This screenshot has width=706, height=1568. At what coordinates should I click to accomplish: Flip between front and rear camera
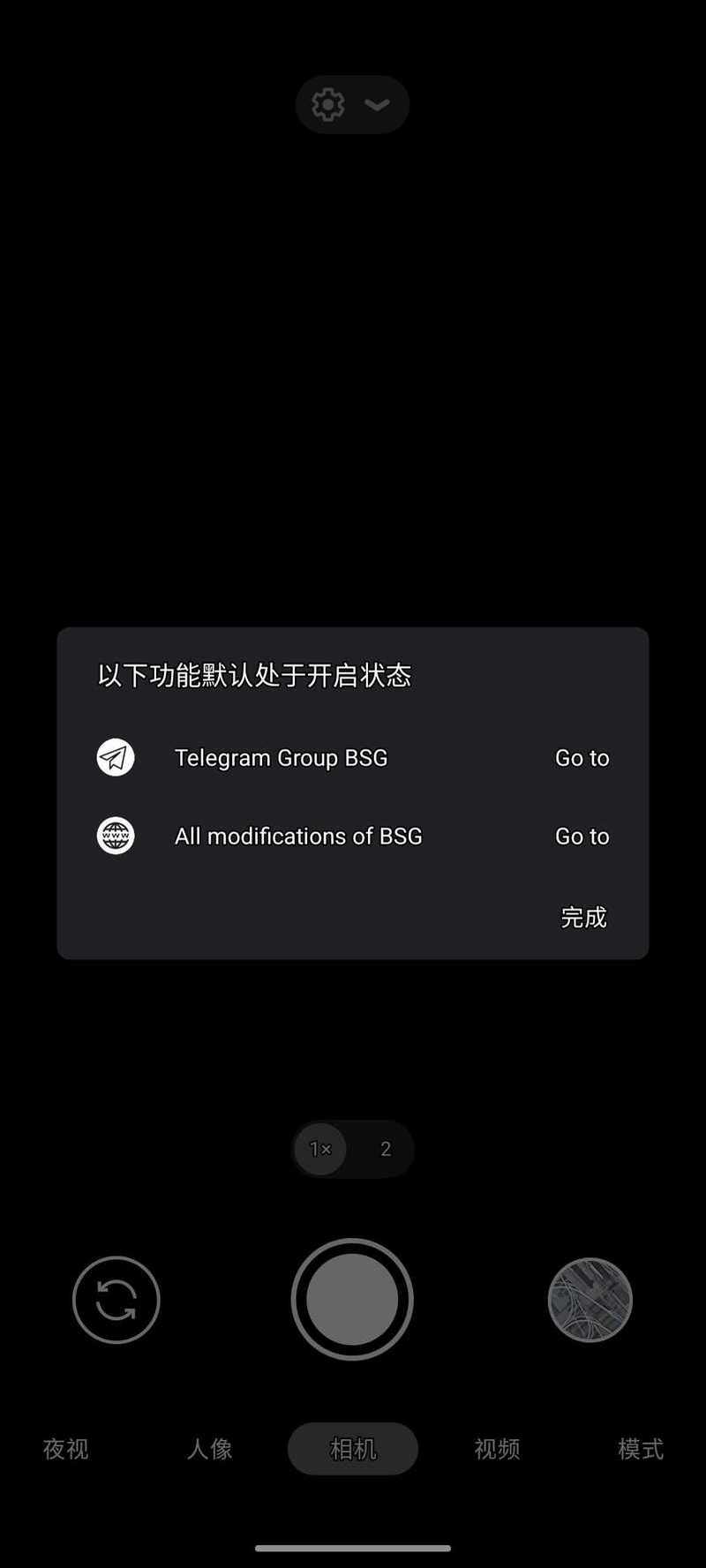tap(116, 1300)
